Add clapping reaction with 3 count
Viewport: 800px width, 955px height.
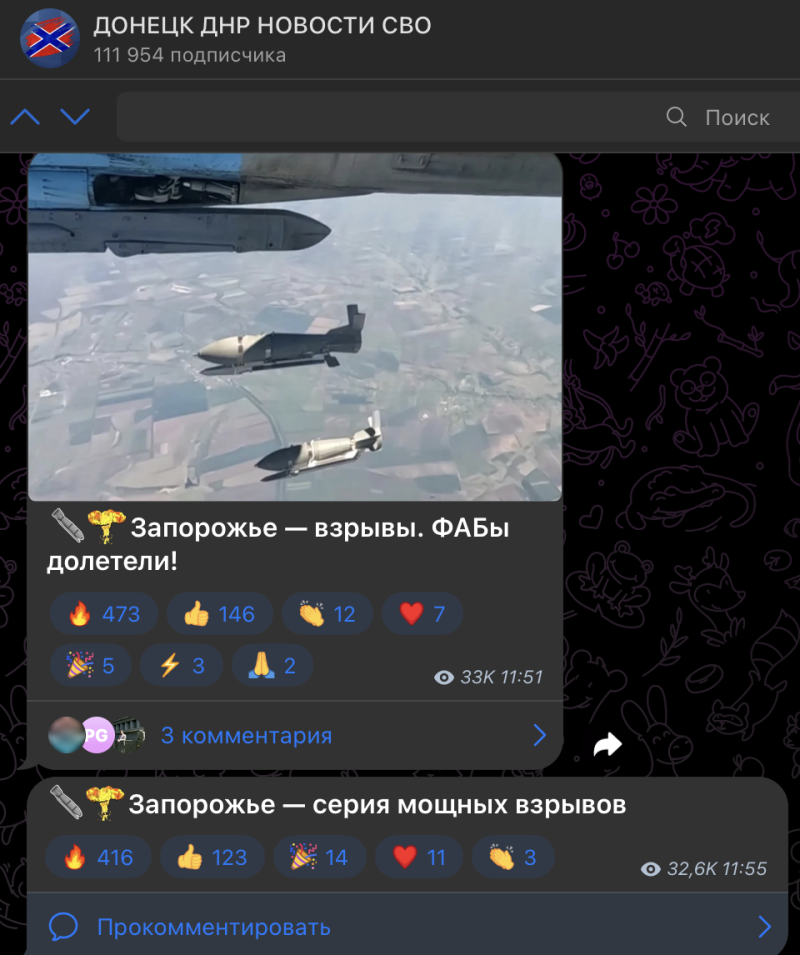(x=512, y=857)
